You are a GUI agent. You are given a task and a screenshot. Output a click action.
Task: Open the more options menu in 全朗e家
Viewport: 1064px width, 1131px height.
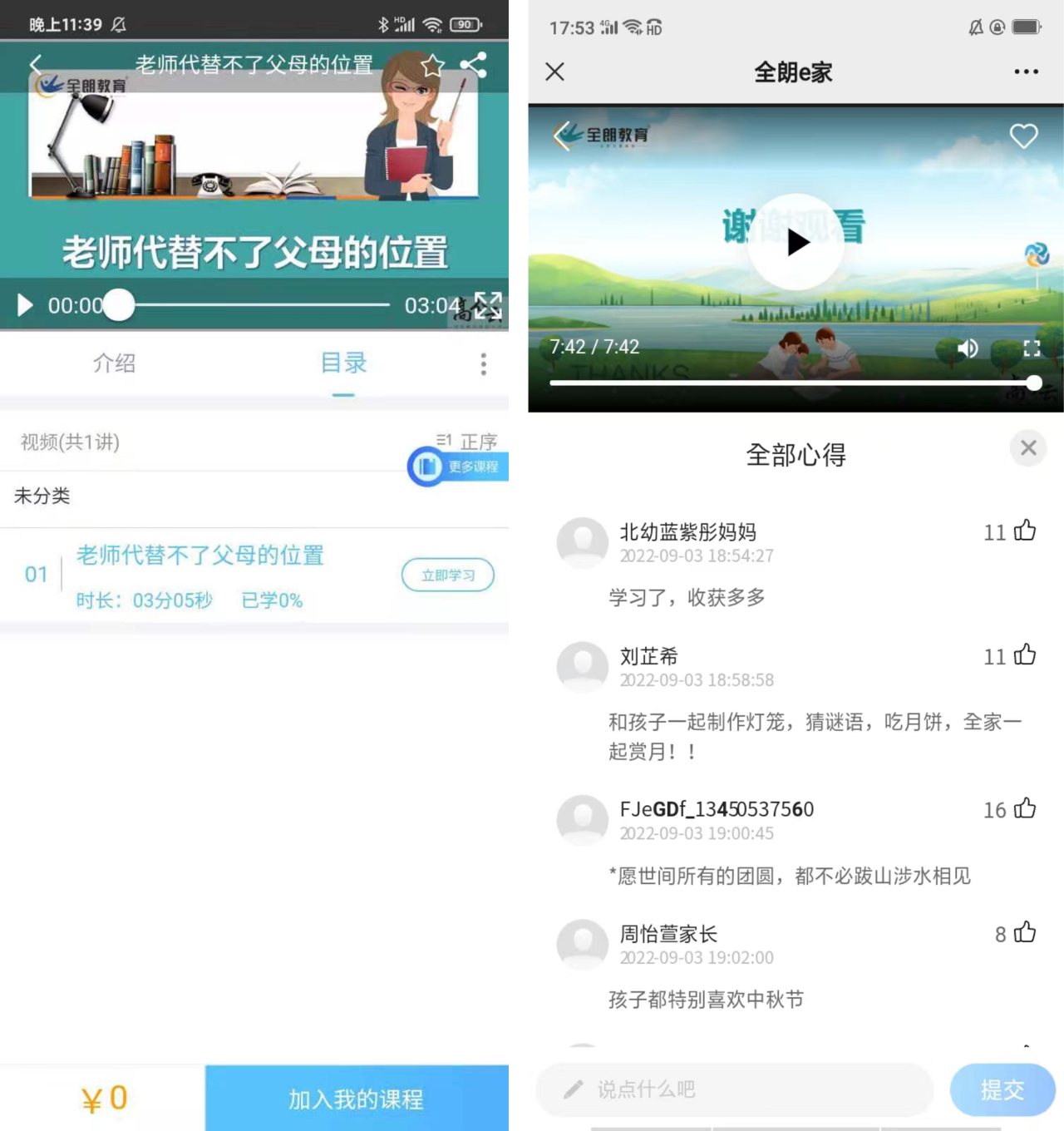[x=1026, y=72]
